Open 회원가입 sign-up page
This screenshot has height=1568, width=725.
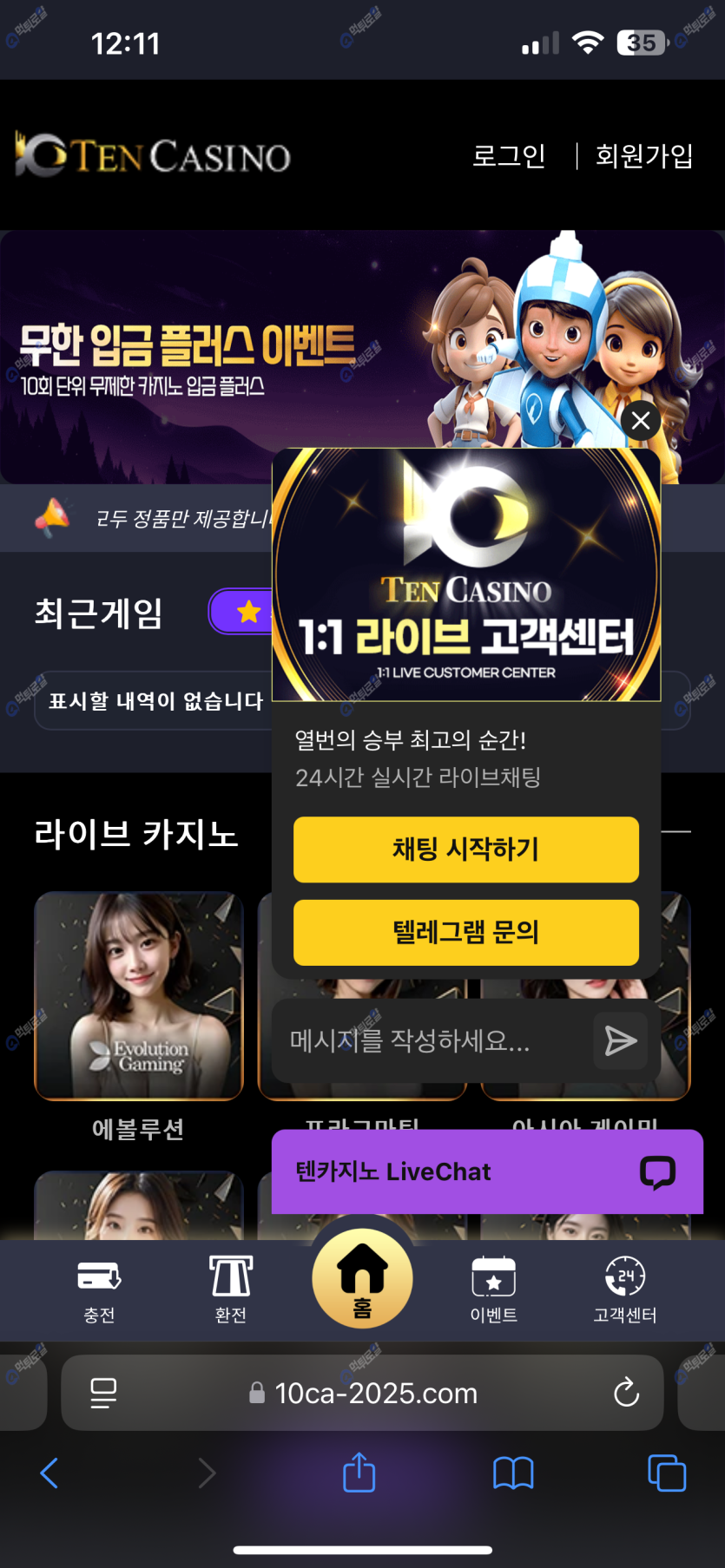point(644,156)
